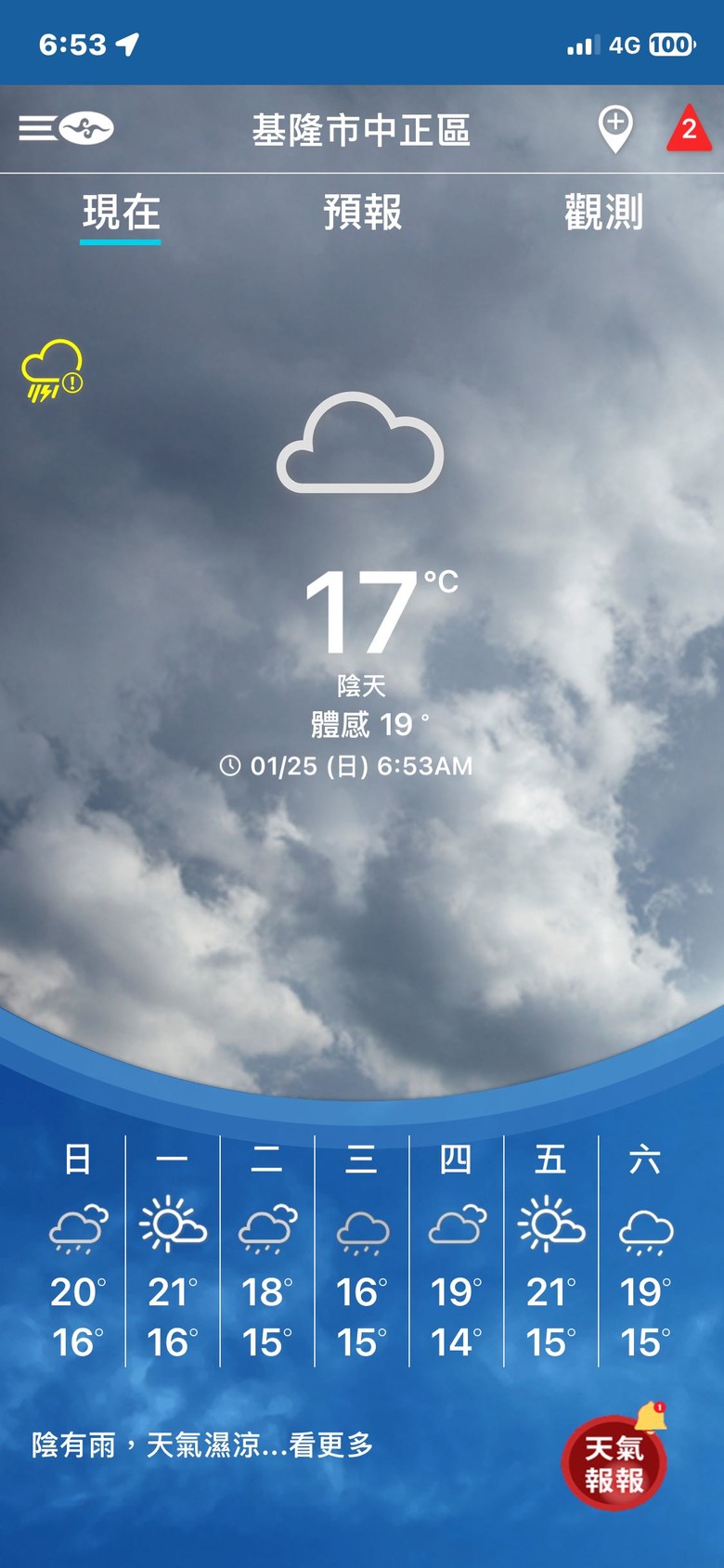Open the 天氣報報 floating button
The image size is (724, 1568).
pyautogui.click(x=614, y=1462)
